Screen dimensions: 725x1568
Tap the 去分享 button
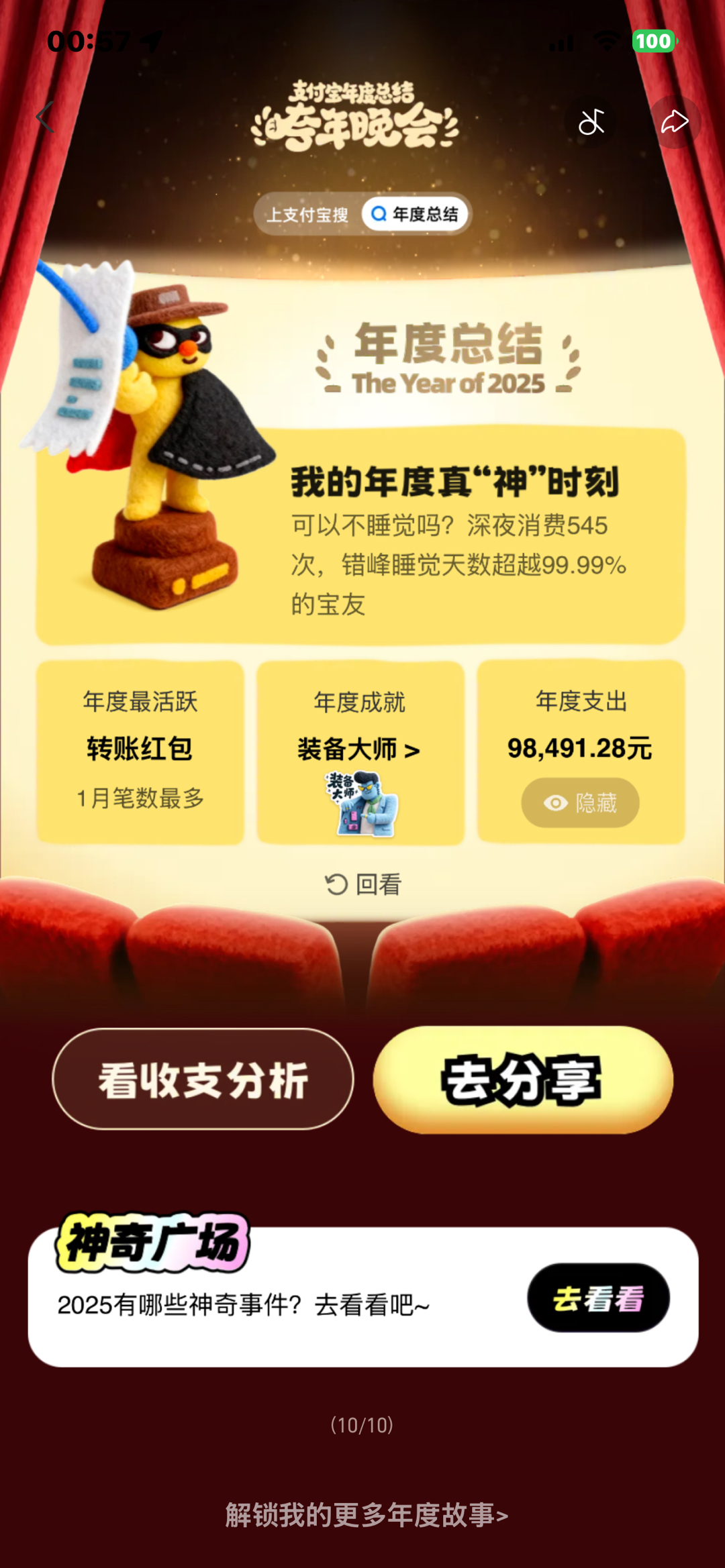point(522,1080)
